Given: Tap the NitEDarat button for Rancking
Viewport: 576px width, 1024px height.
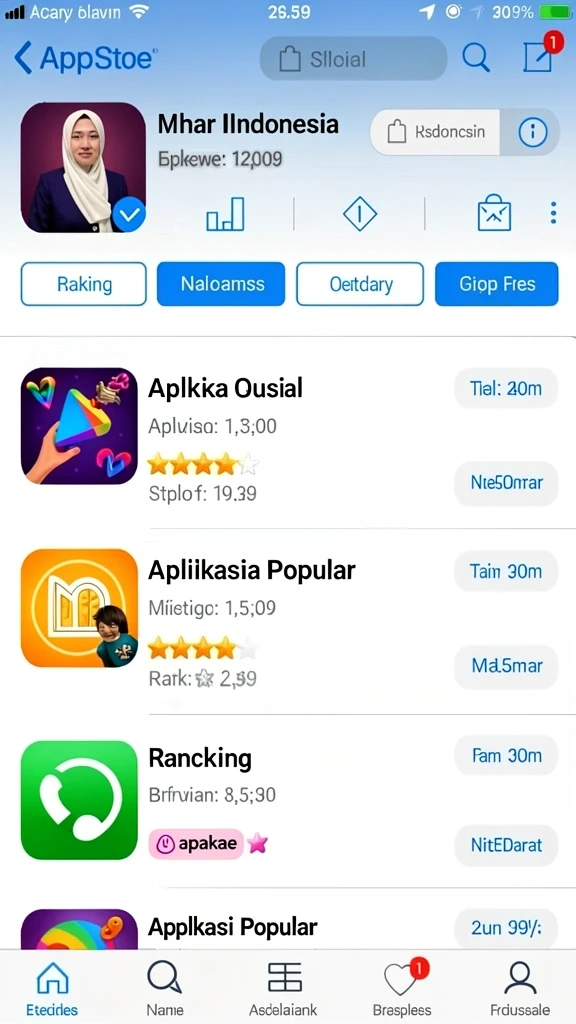Looking at the screenshot, I should tap(506, 846).
